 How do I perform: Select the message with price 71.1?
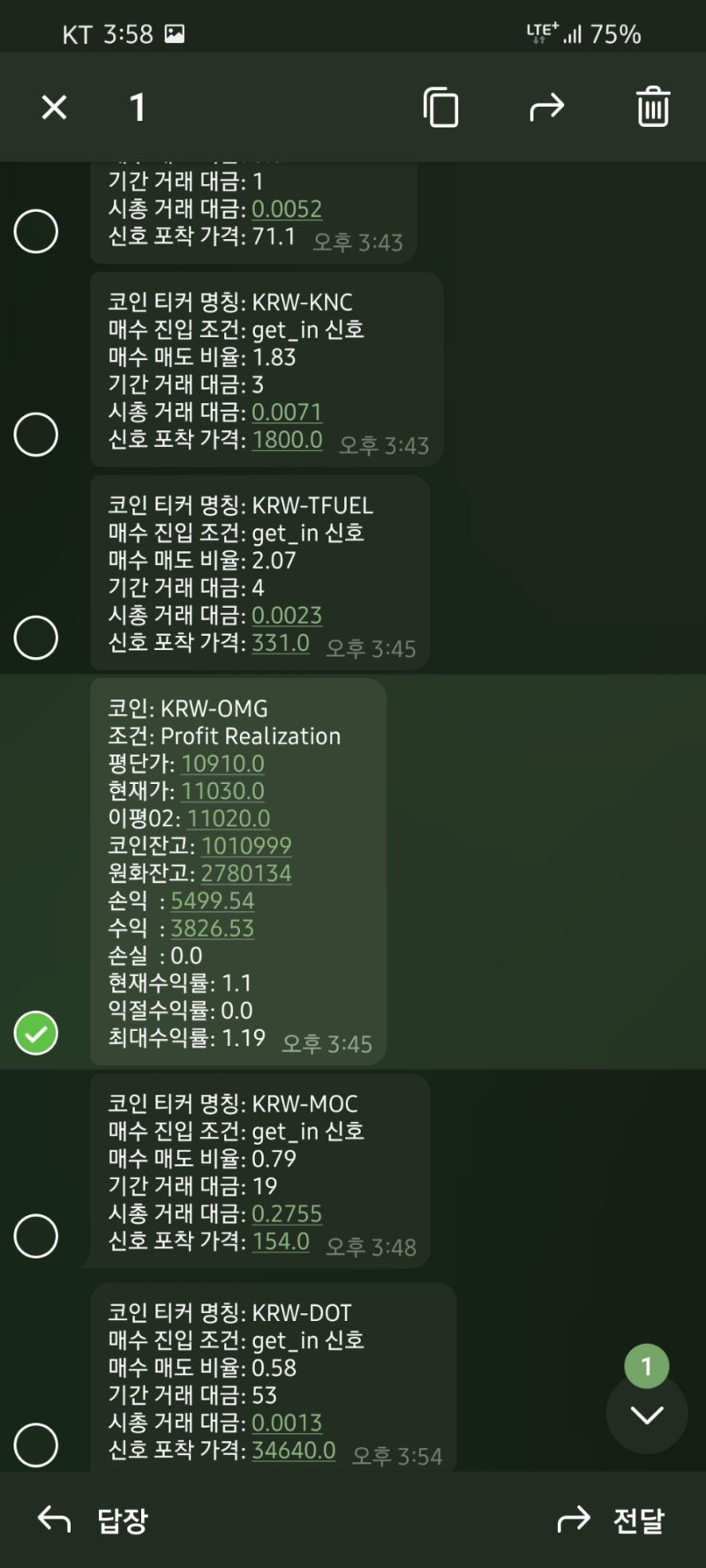(36, 231)
